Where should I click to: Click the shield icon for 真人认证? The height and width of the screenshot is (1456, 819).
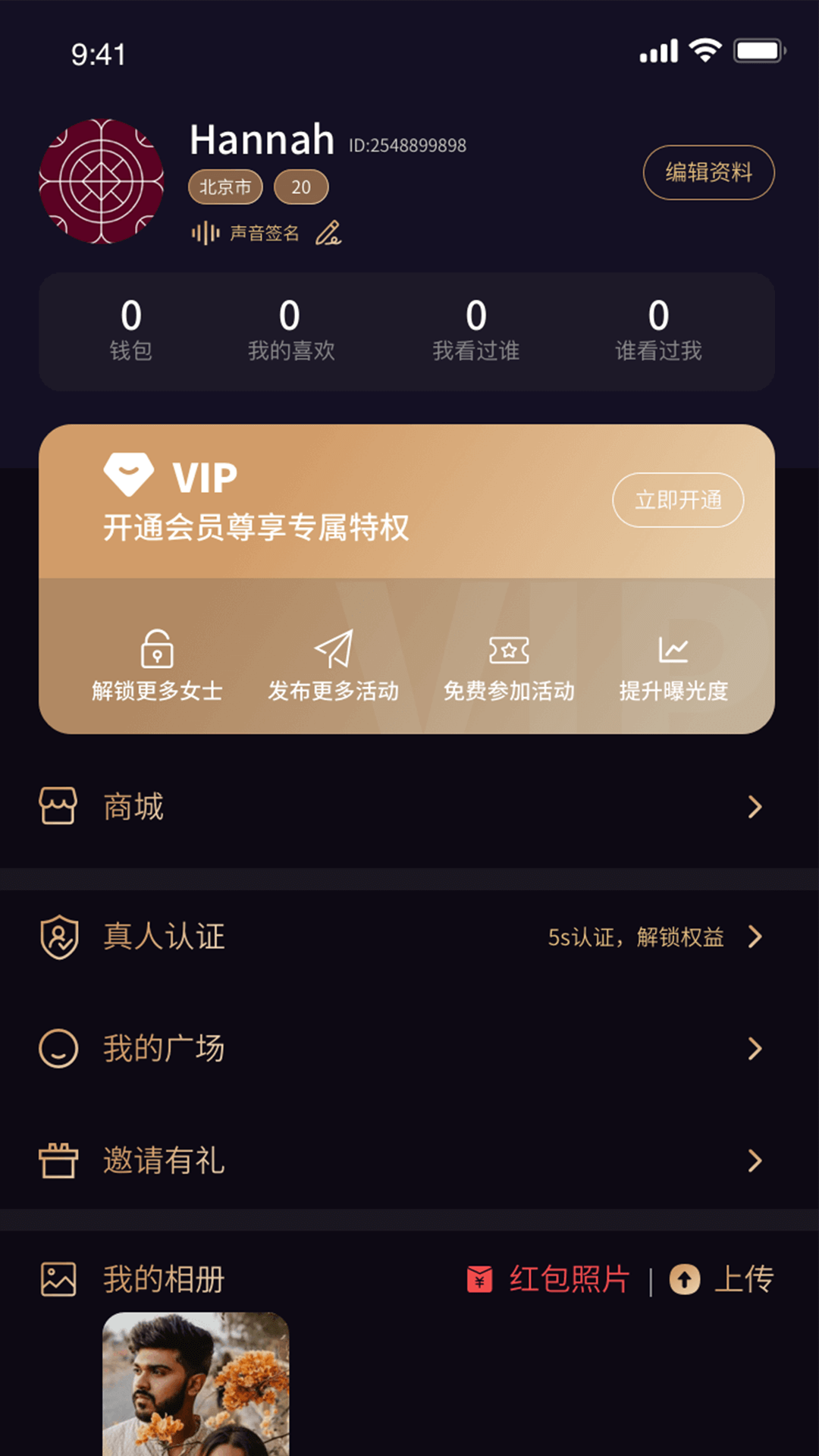(56, 937)
